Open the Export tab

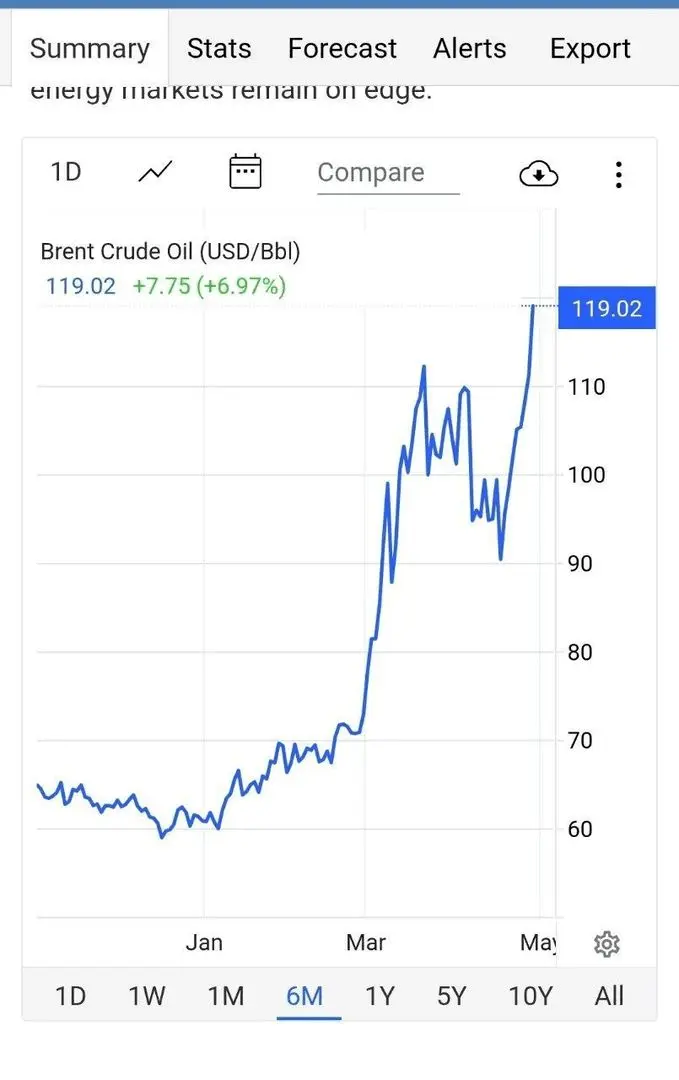590,48
